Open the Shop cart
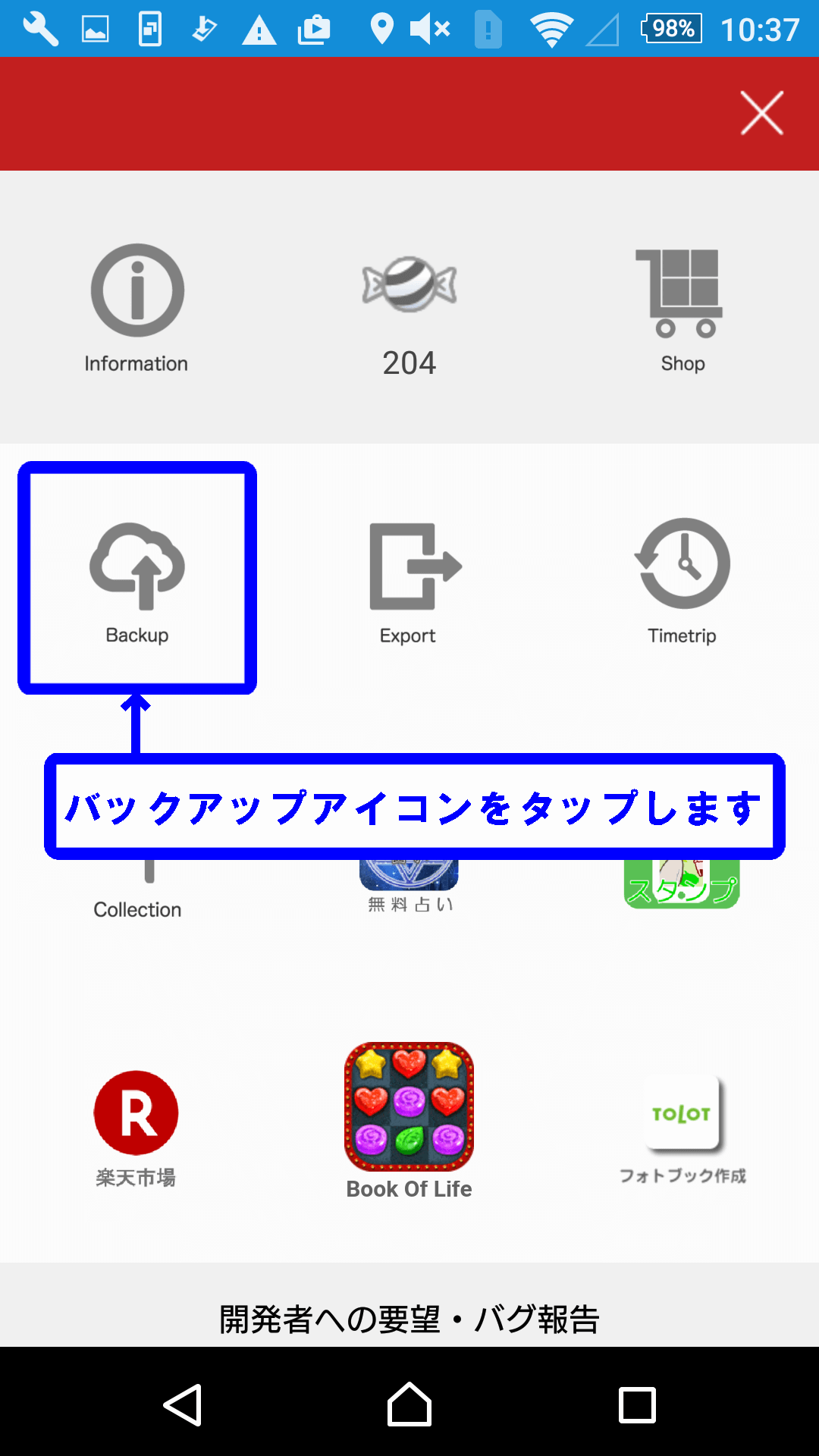This screenshot has width=819, height=1456. click(679, 293)
